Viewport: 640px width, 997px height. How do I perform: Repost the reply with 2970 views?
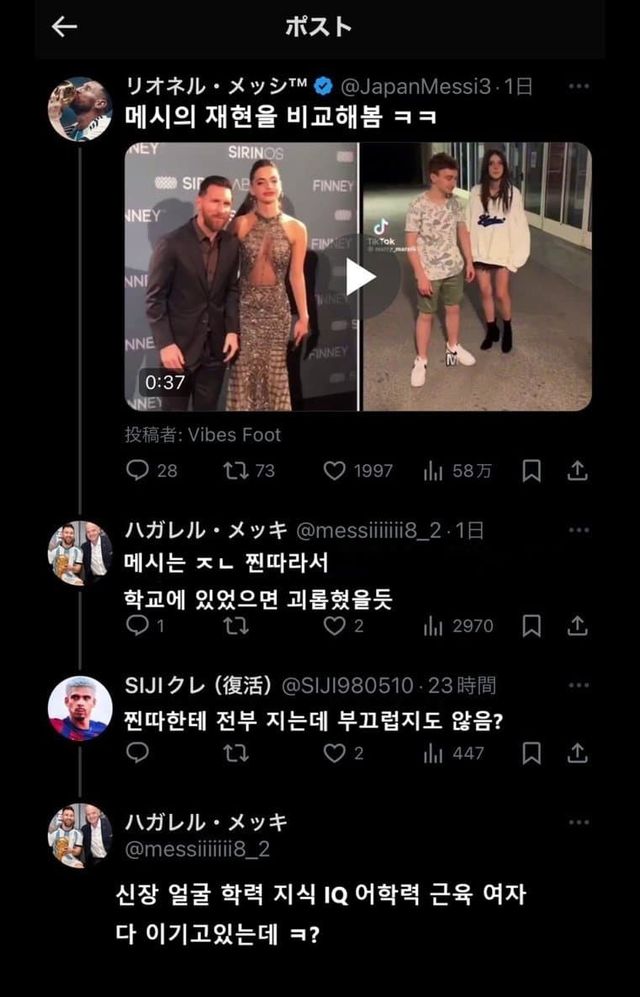point(235,626)
